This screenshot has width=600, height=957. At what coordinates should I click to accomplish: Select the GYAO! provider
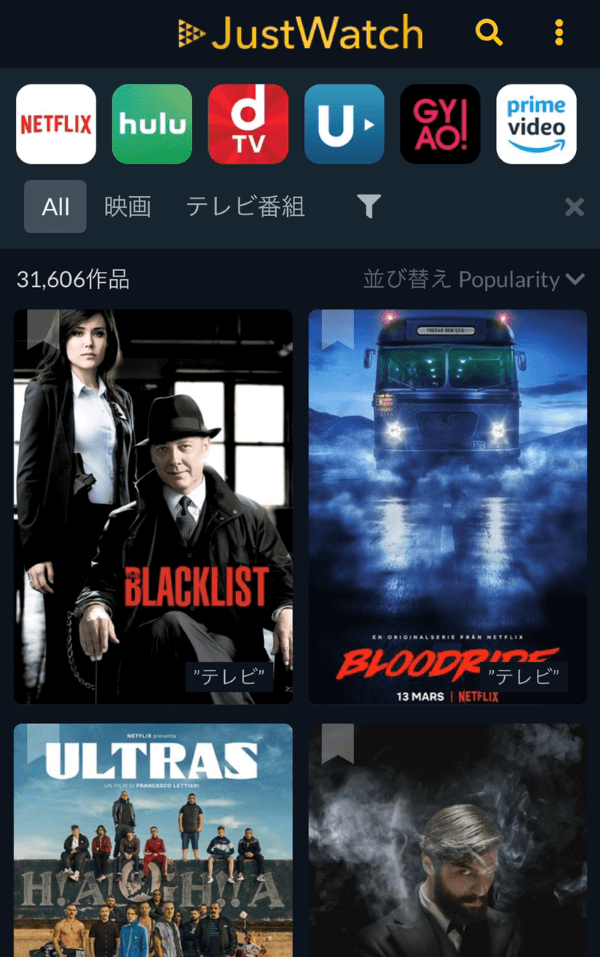[440, 124]
